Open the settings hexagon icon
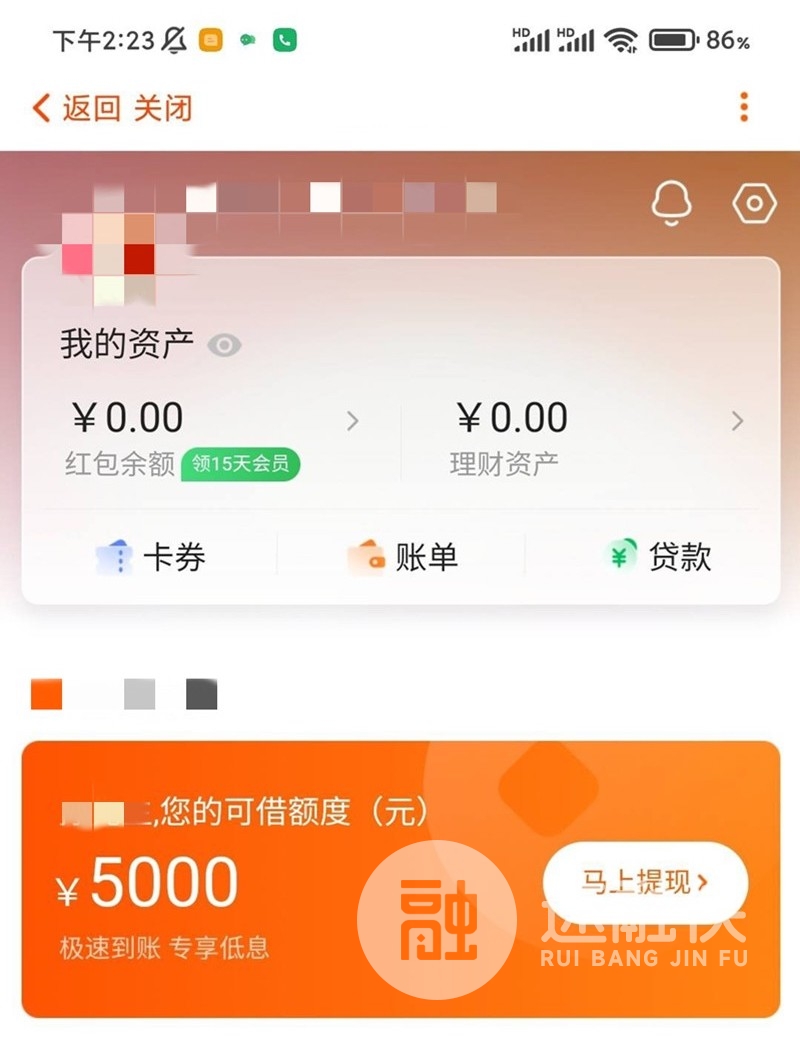The width and height of the screenshot is (800, 1038). point(754,204)
